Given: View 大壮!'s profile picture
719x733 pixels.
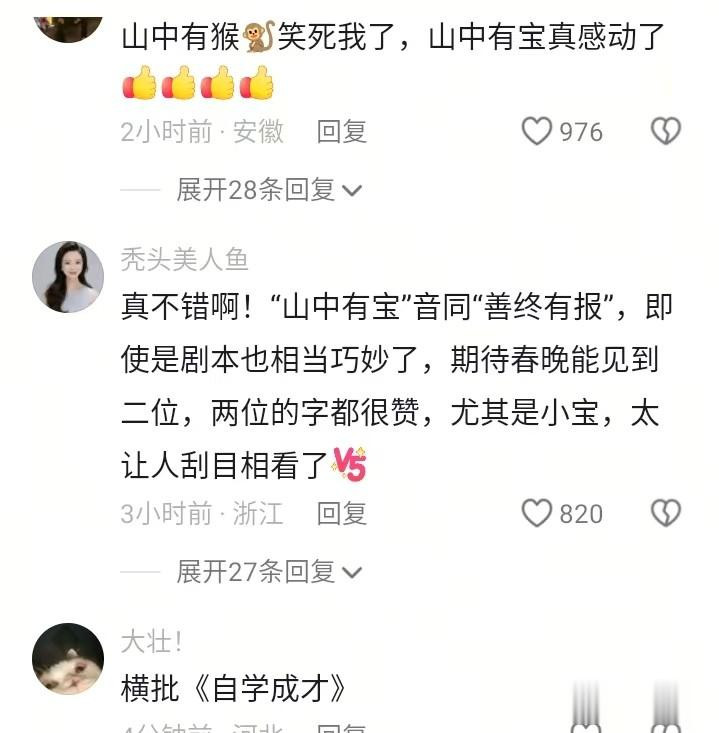Looking at the screenshot, I should (x=68, y=659).
